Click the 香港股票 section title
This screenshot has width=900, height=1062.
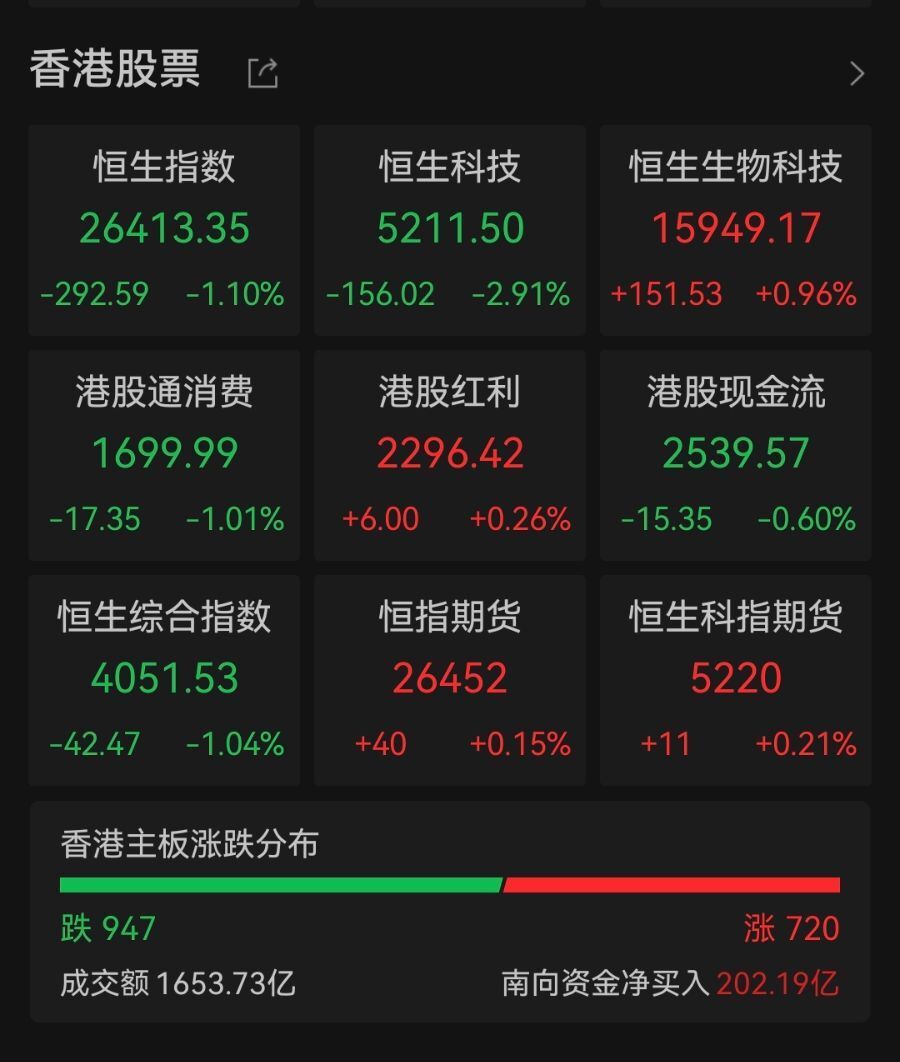coord(117,70)
